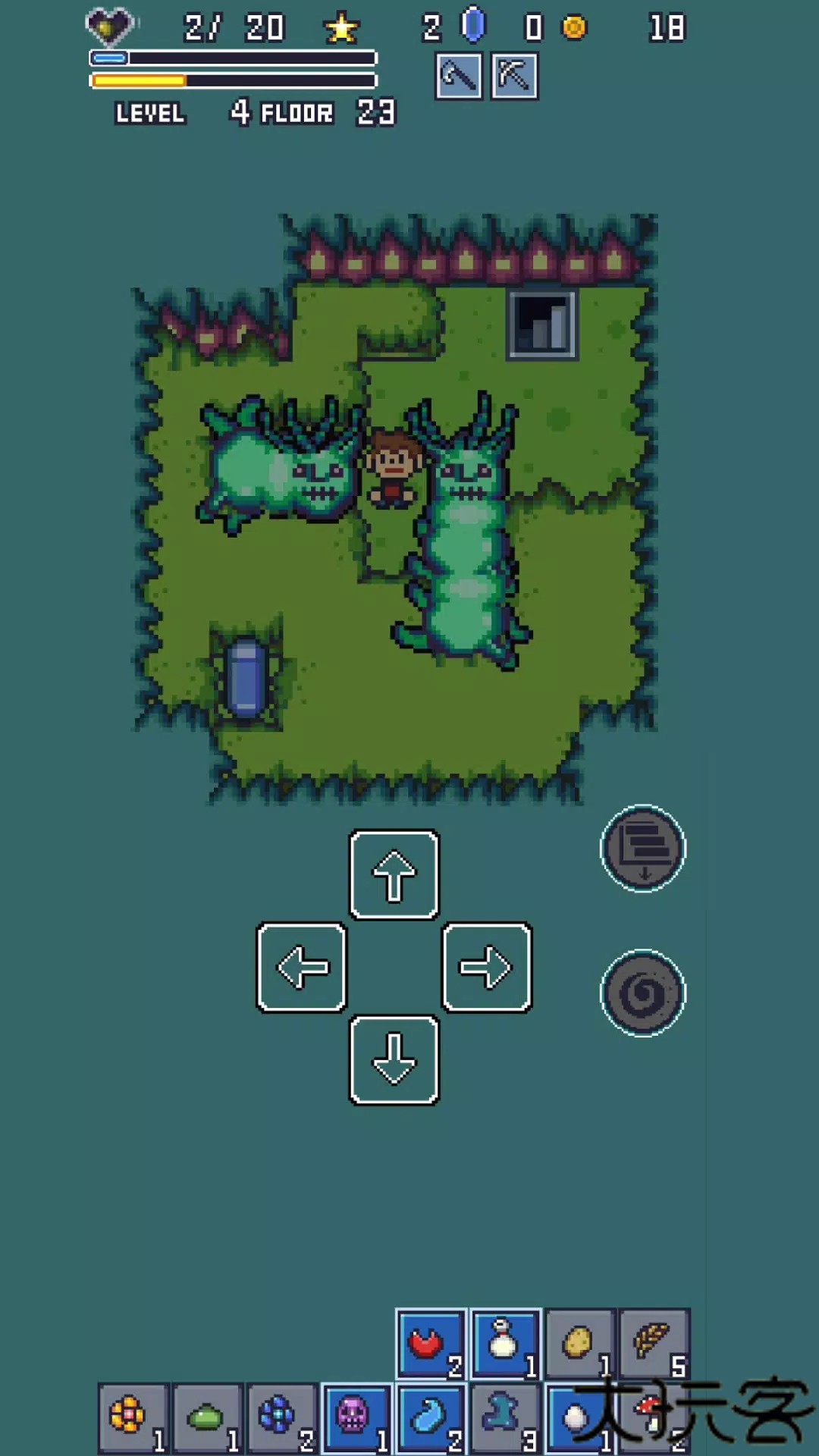Tap the spiral round button
Viewport: 819px width, 1456px height.
click(x=642, y=993)
